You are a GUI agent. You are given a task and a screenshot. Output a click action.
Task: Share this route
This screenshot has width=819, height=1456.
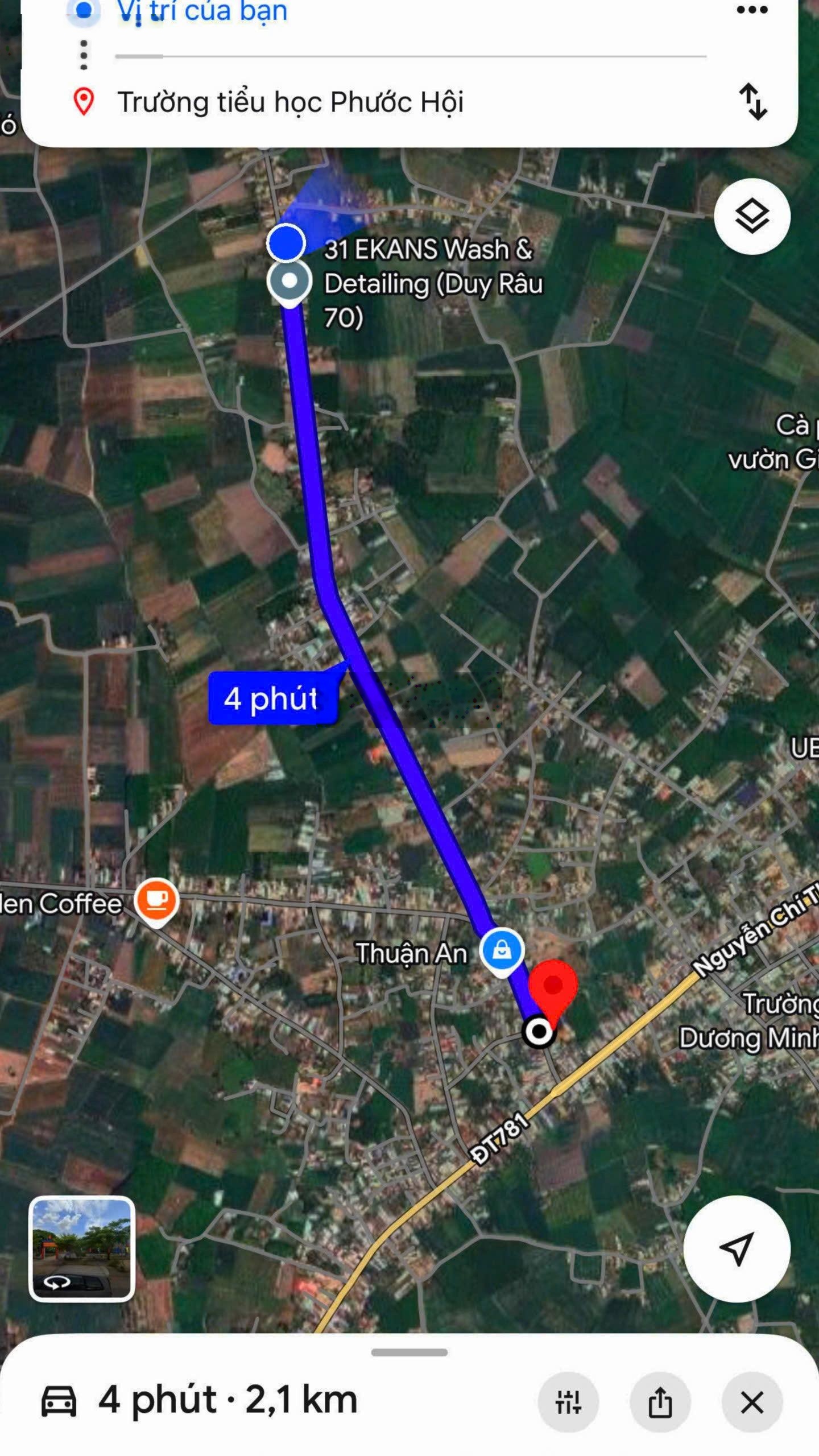660,1403
